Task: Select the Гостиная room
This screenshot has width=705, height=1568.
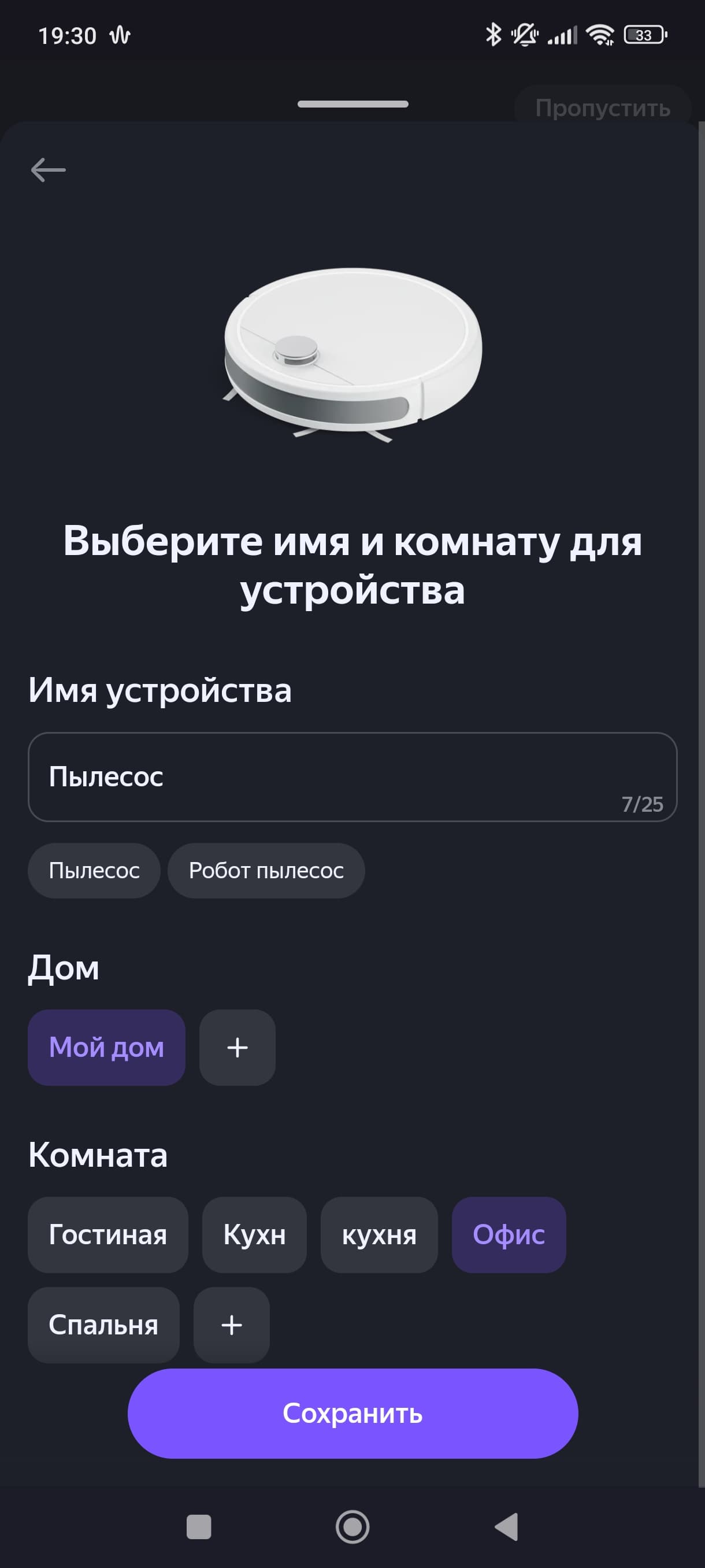Action: 107,1234
